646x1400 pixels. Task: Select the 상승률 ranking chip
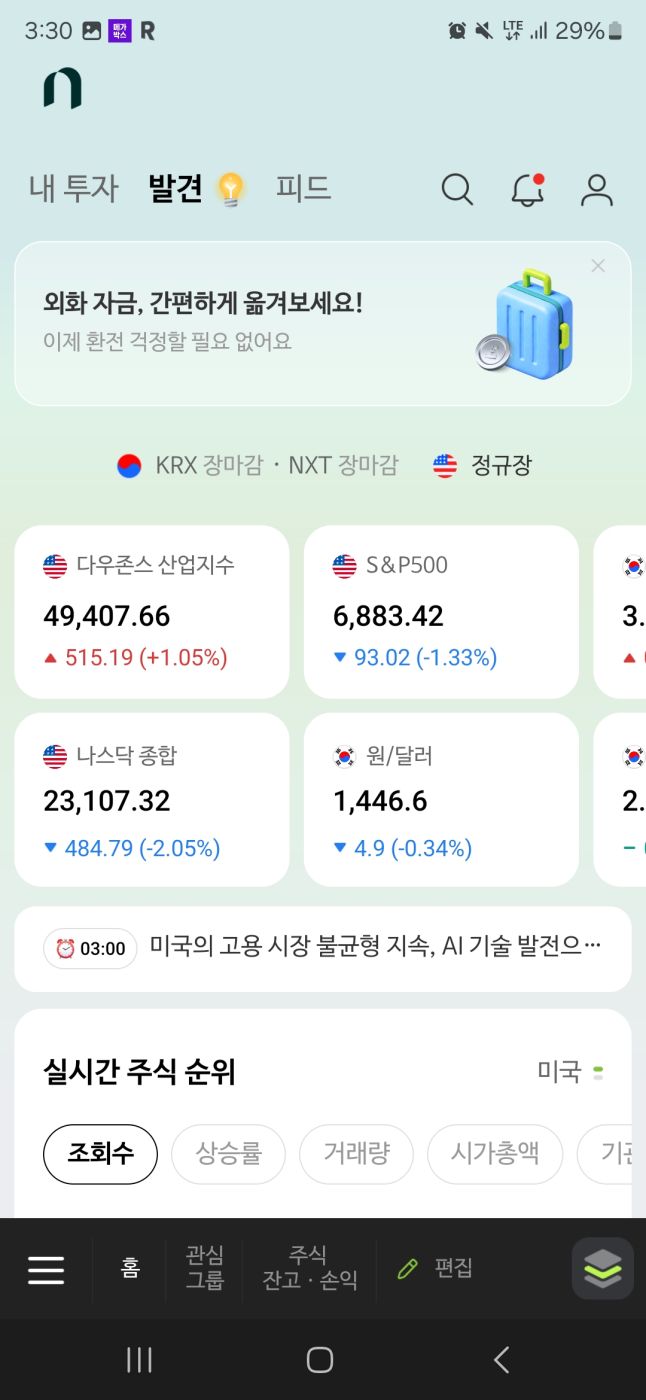[228, 1153]
